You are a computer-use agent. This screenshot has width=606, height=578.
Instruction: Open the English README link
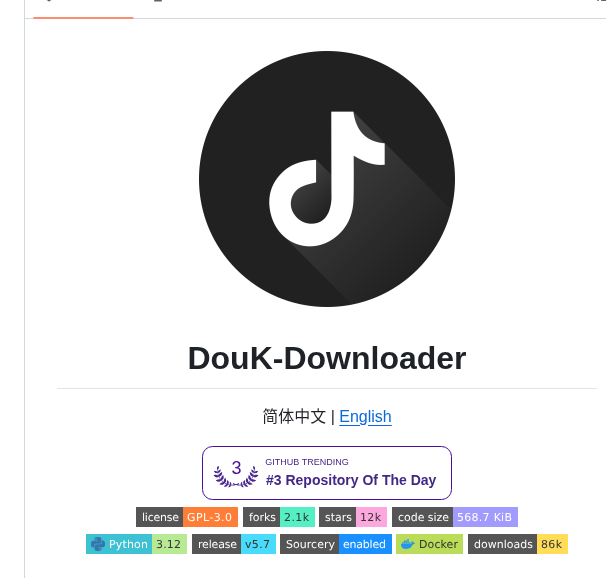tap(365, 416)
